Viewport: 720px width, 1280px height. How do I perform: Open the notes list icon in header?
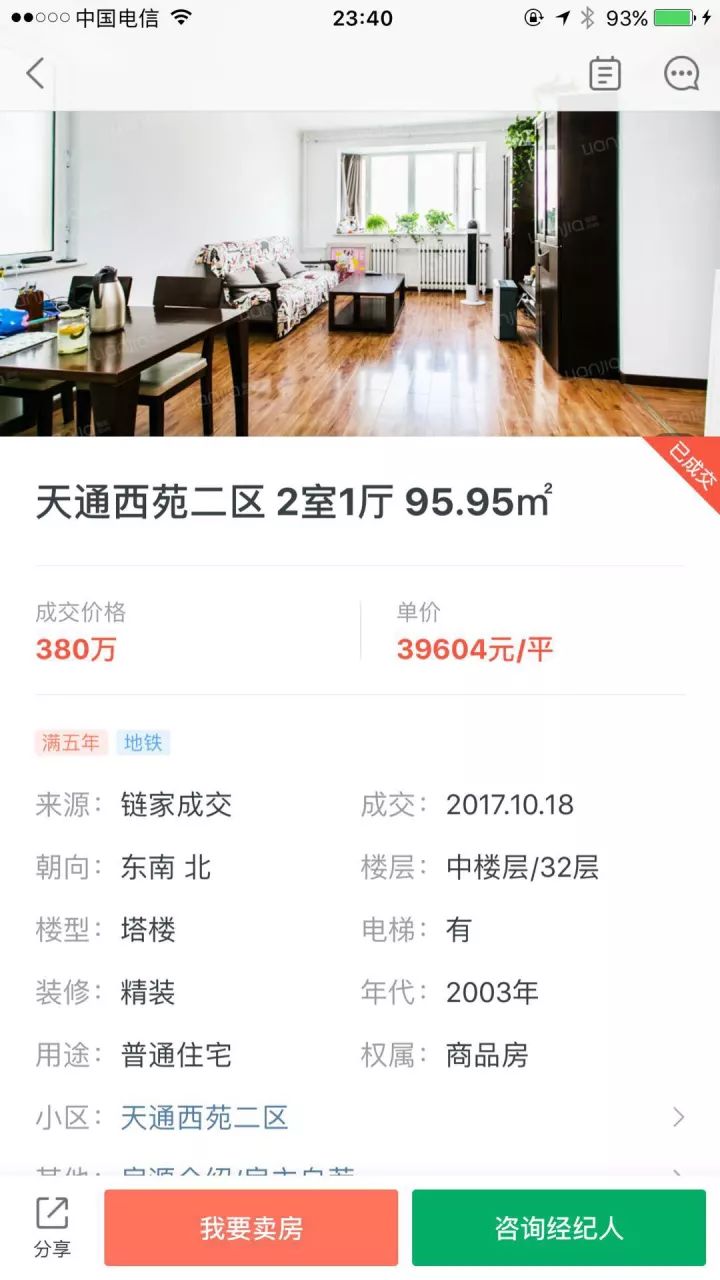click(x=605, y=74)
